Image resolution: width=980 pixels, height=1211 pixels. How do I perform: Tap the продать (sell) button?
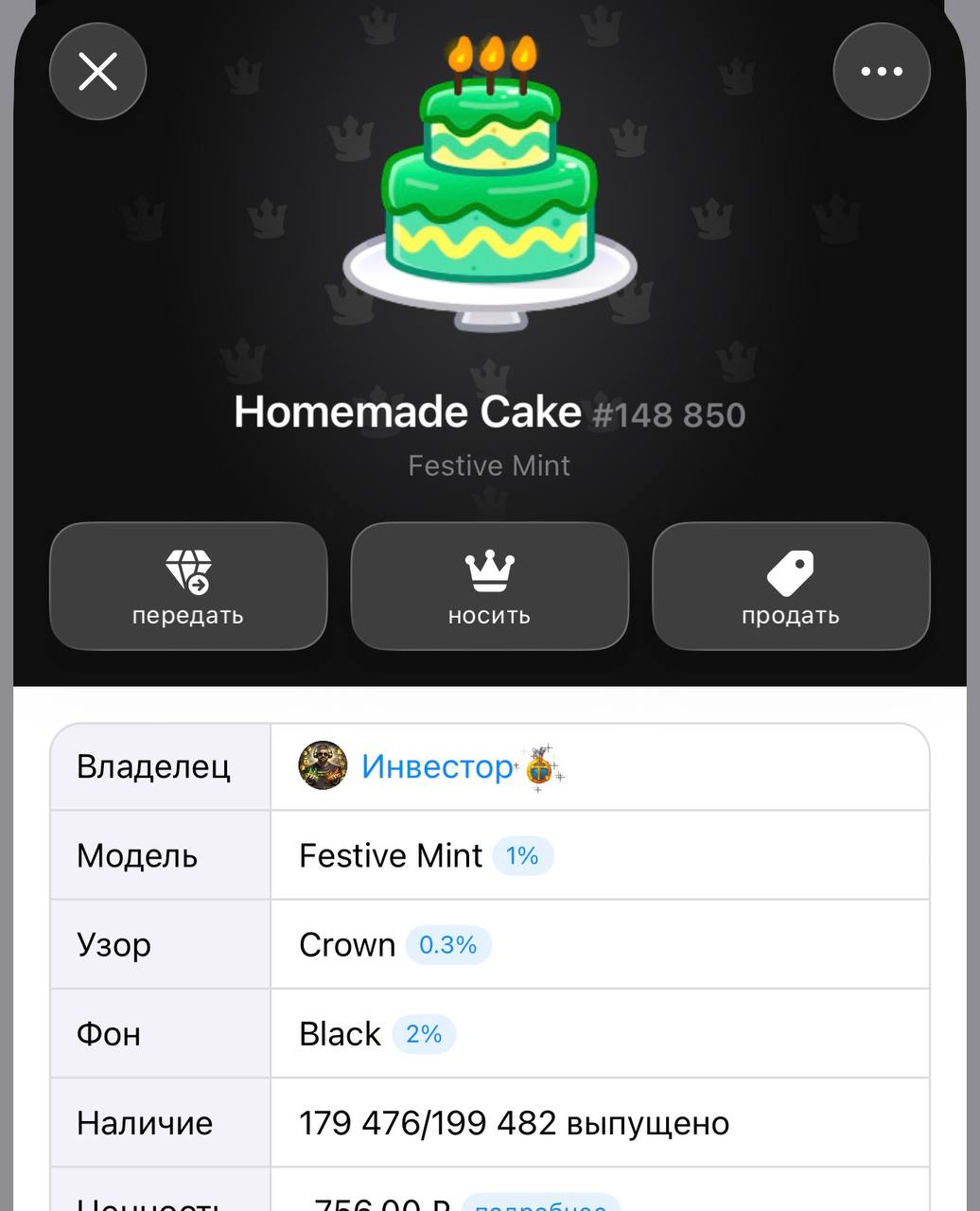click(791, 587)
